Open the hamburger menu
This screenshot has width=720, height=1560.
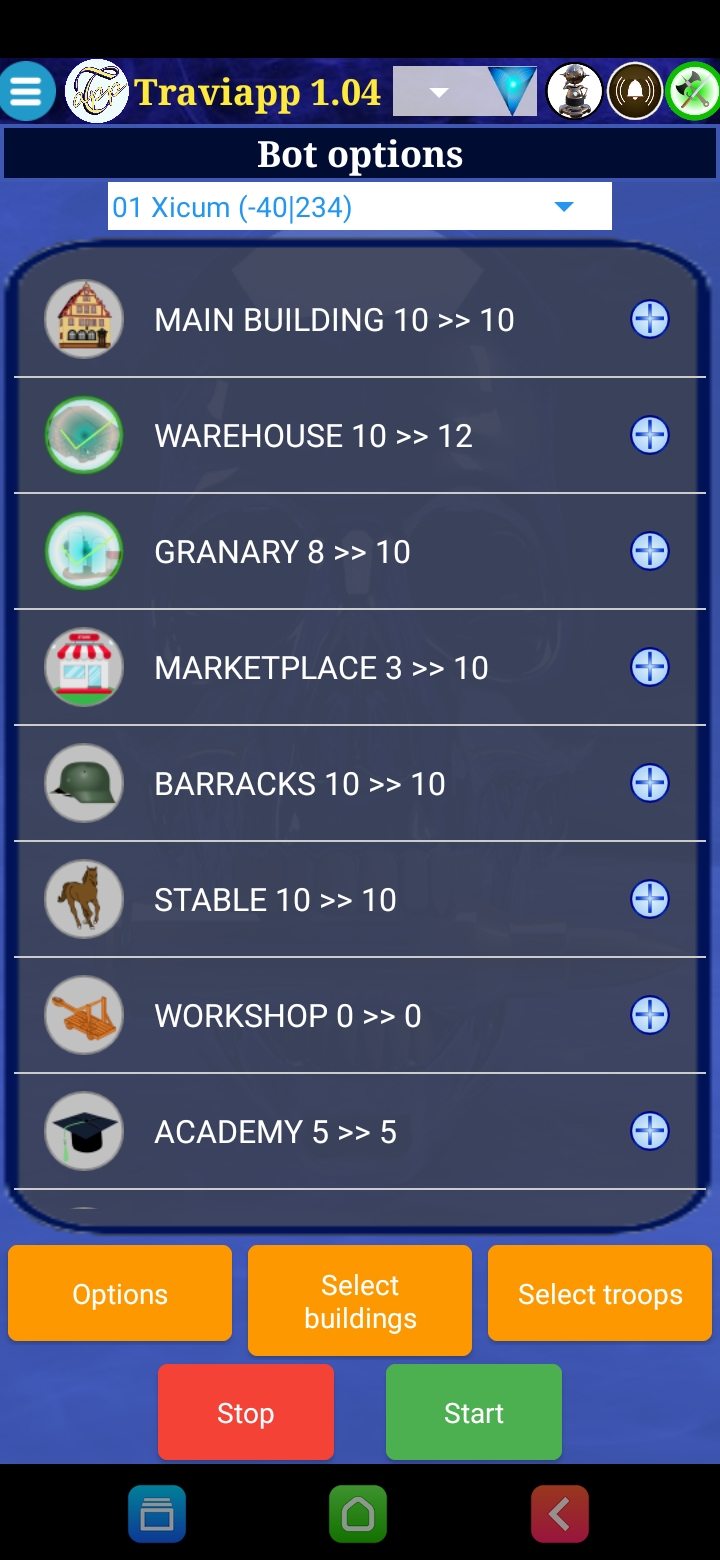coord(27,91)
